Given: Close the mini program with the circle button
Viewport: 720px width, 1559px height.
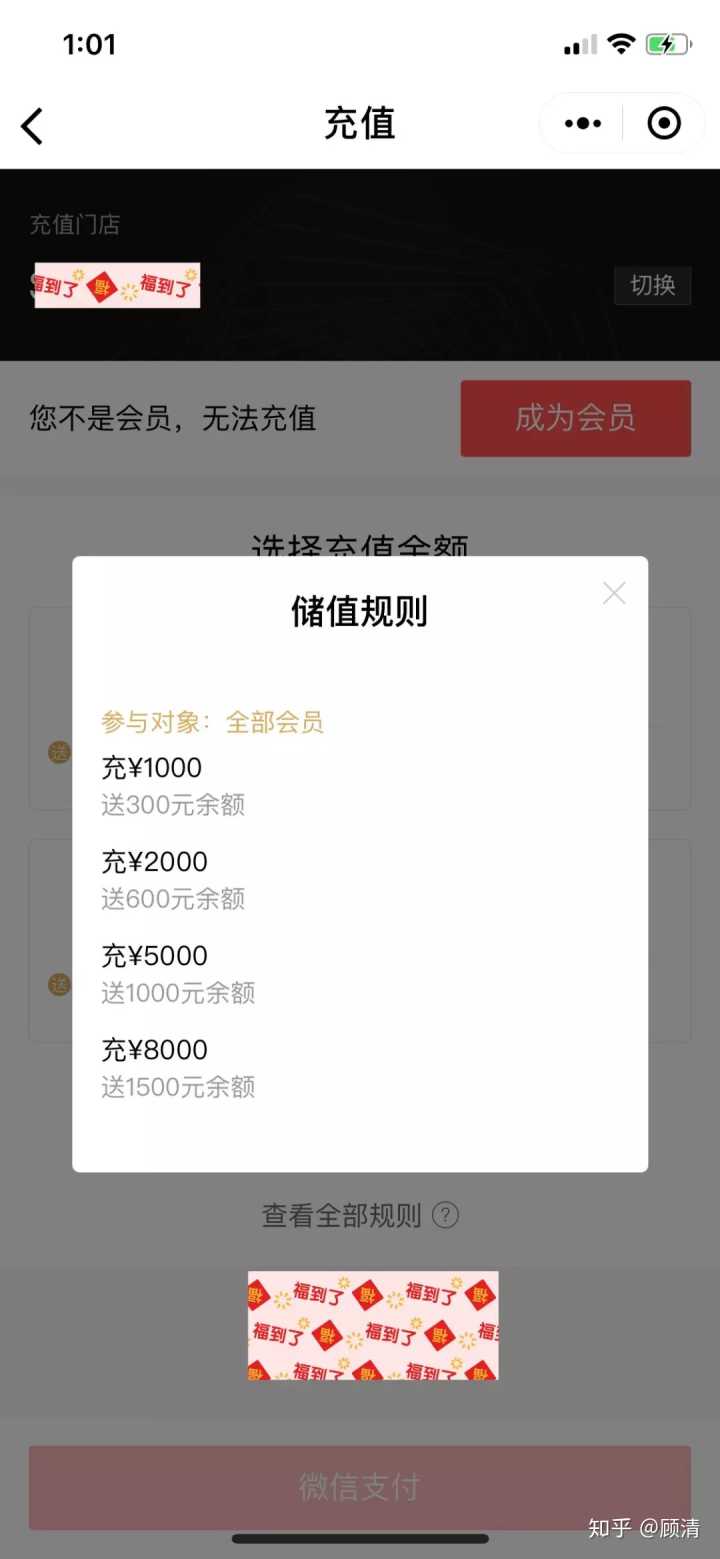Looking at the screenshot, I should 664,124.
